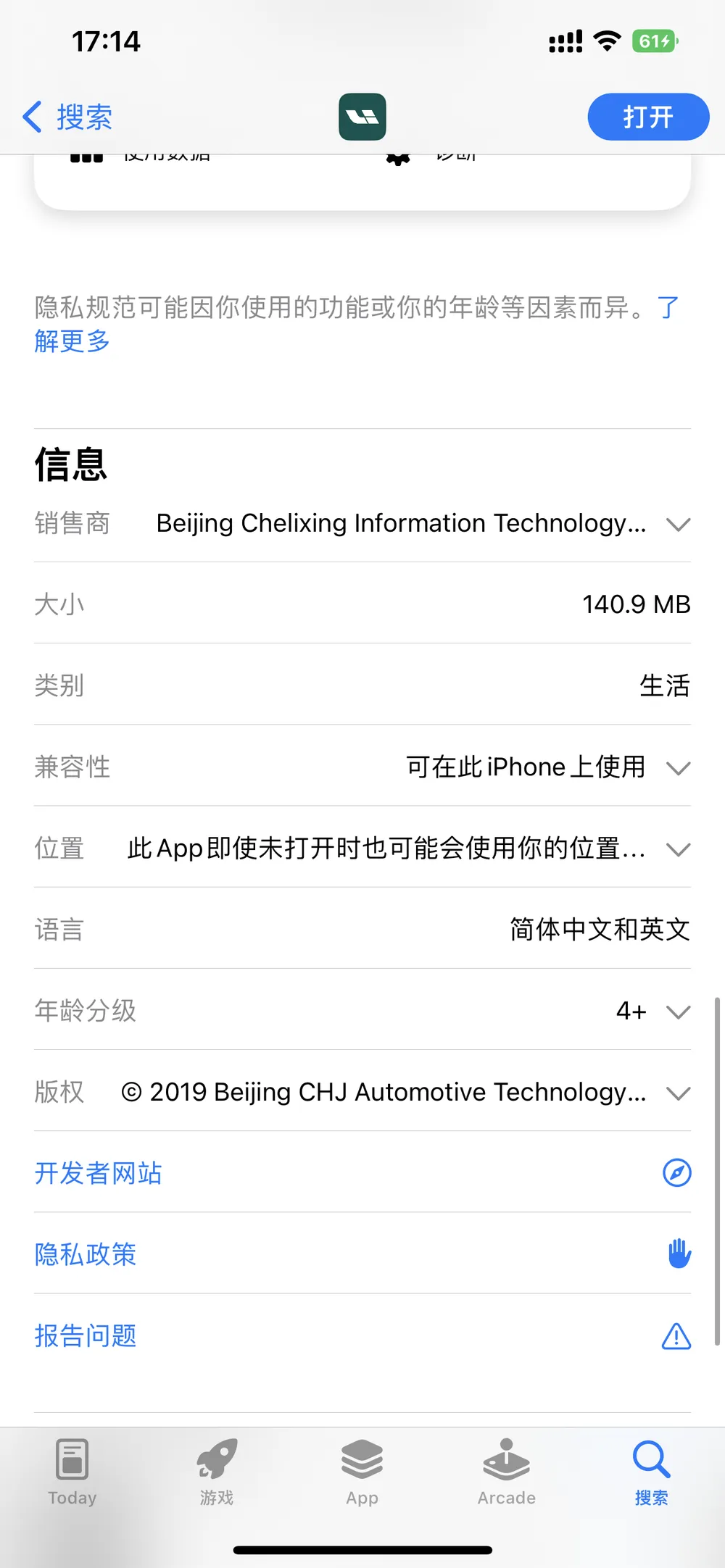Switch to the 游戏 tab
The width and height of the screenshot is (725, 1568).
pos(217,1472)
